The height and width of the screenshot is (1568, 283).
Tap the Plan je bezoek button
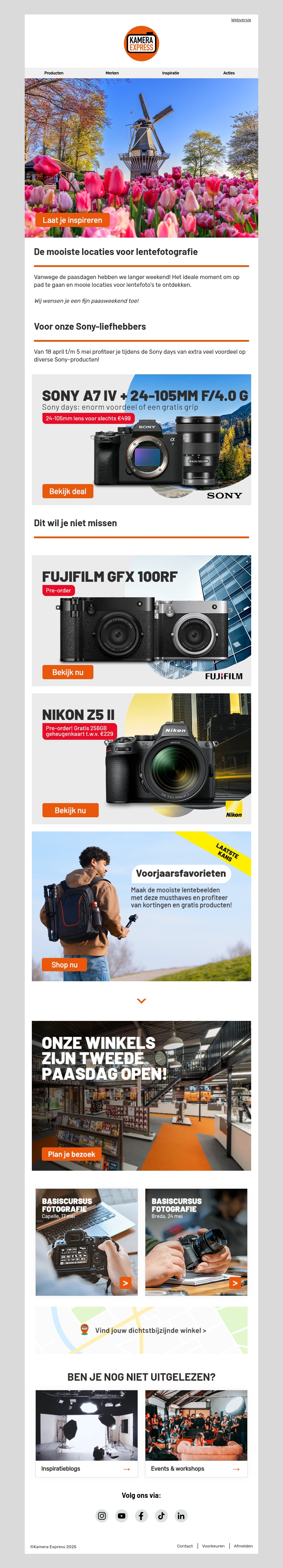tap(72, 1154)
